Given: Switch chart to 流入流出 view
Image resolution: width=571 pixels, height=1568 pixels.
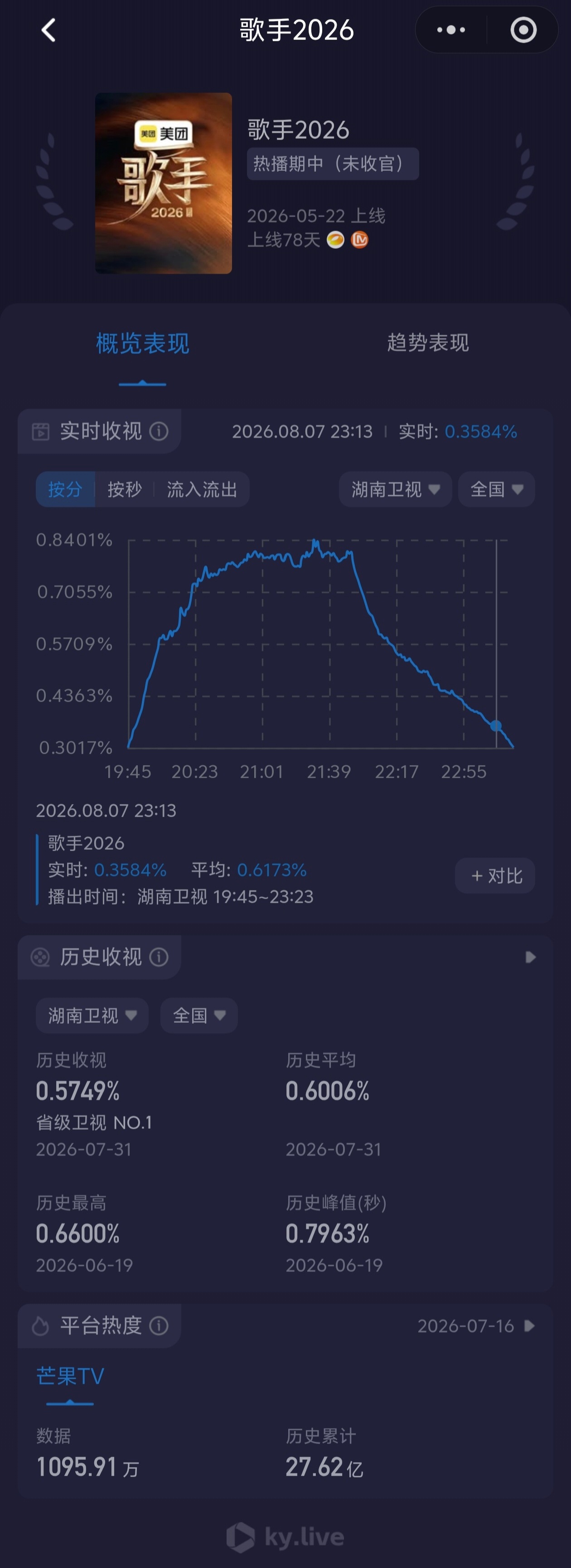Looking at the screenshot, I should coord(202,489).
